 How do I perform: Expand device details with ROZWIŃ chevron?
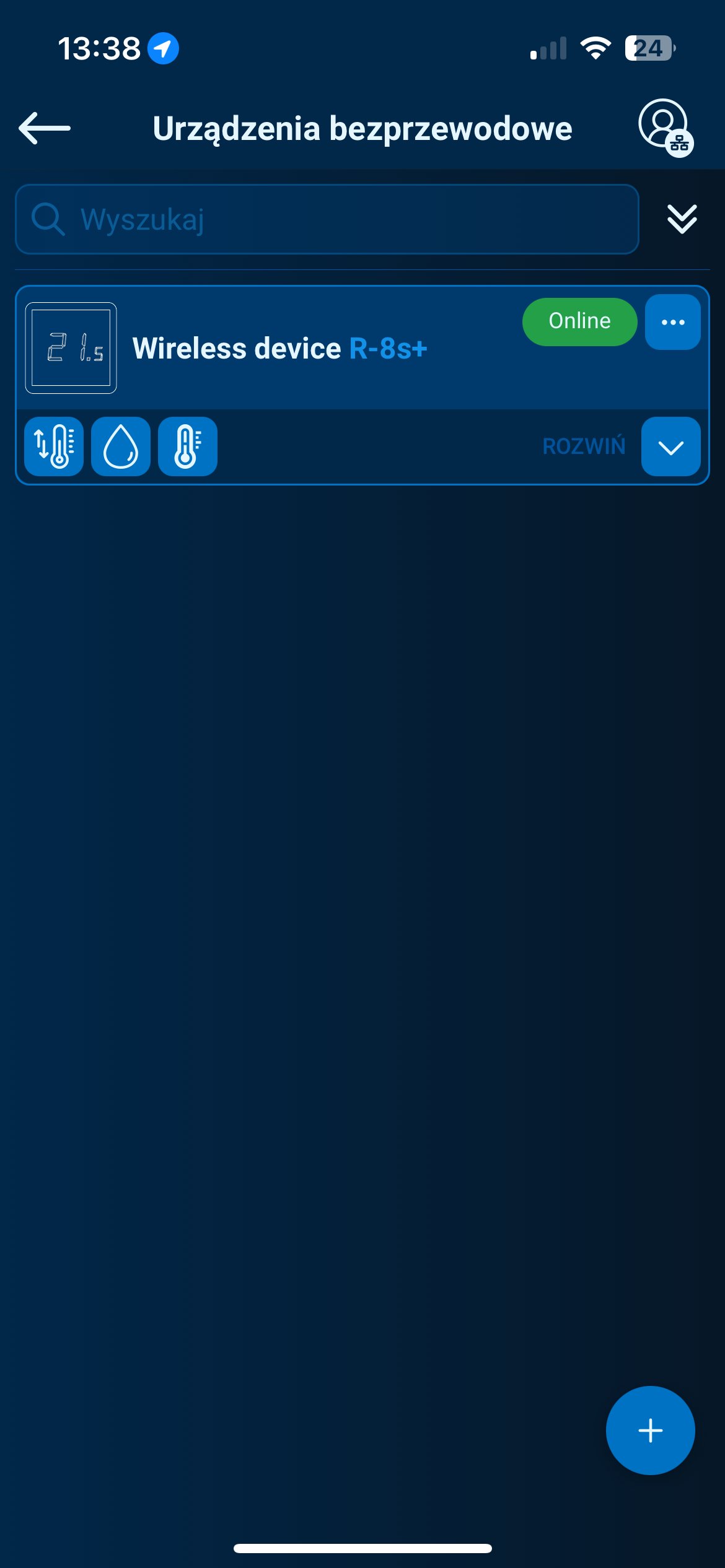tap(670, 446)
